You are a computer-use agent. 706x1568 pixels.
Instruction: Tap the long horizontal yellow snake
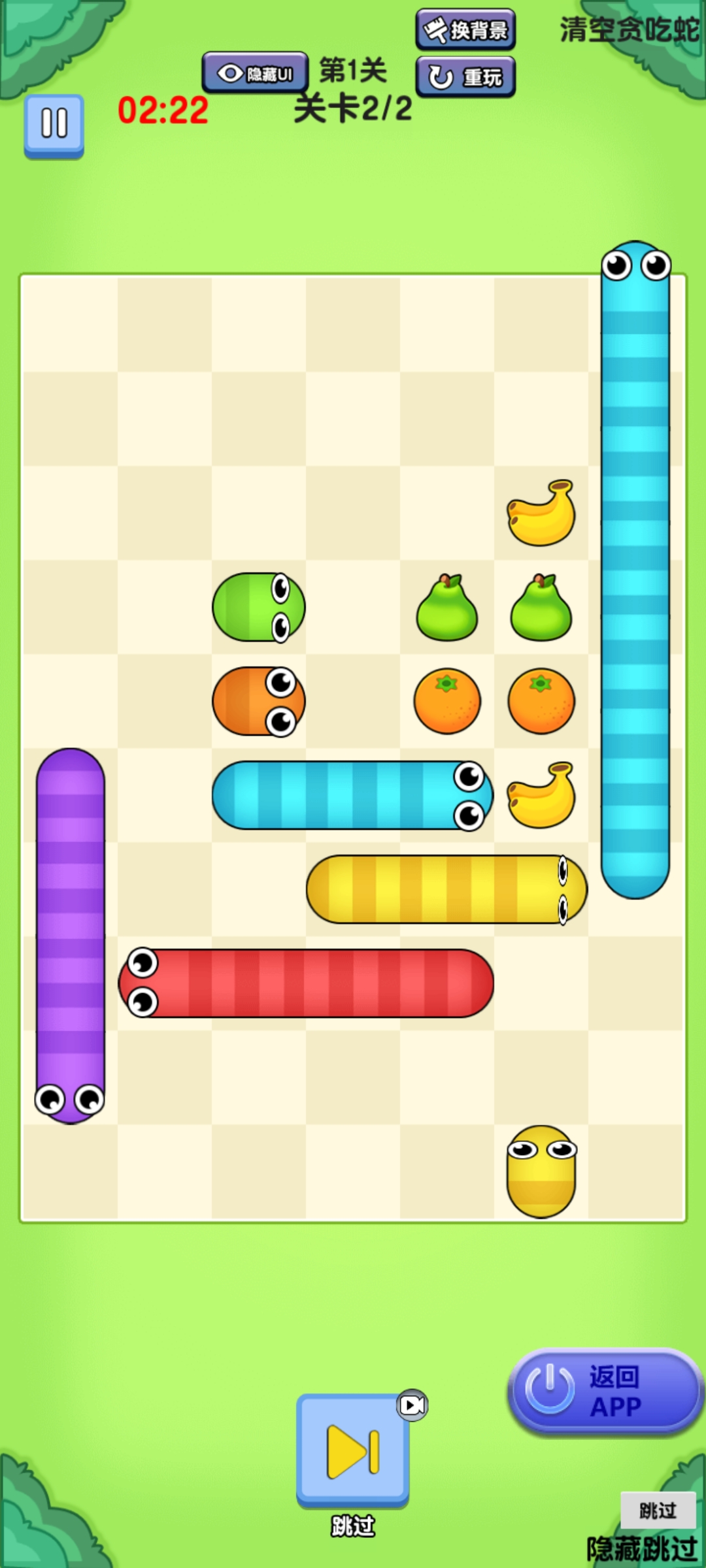tap(447, 889)
